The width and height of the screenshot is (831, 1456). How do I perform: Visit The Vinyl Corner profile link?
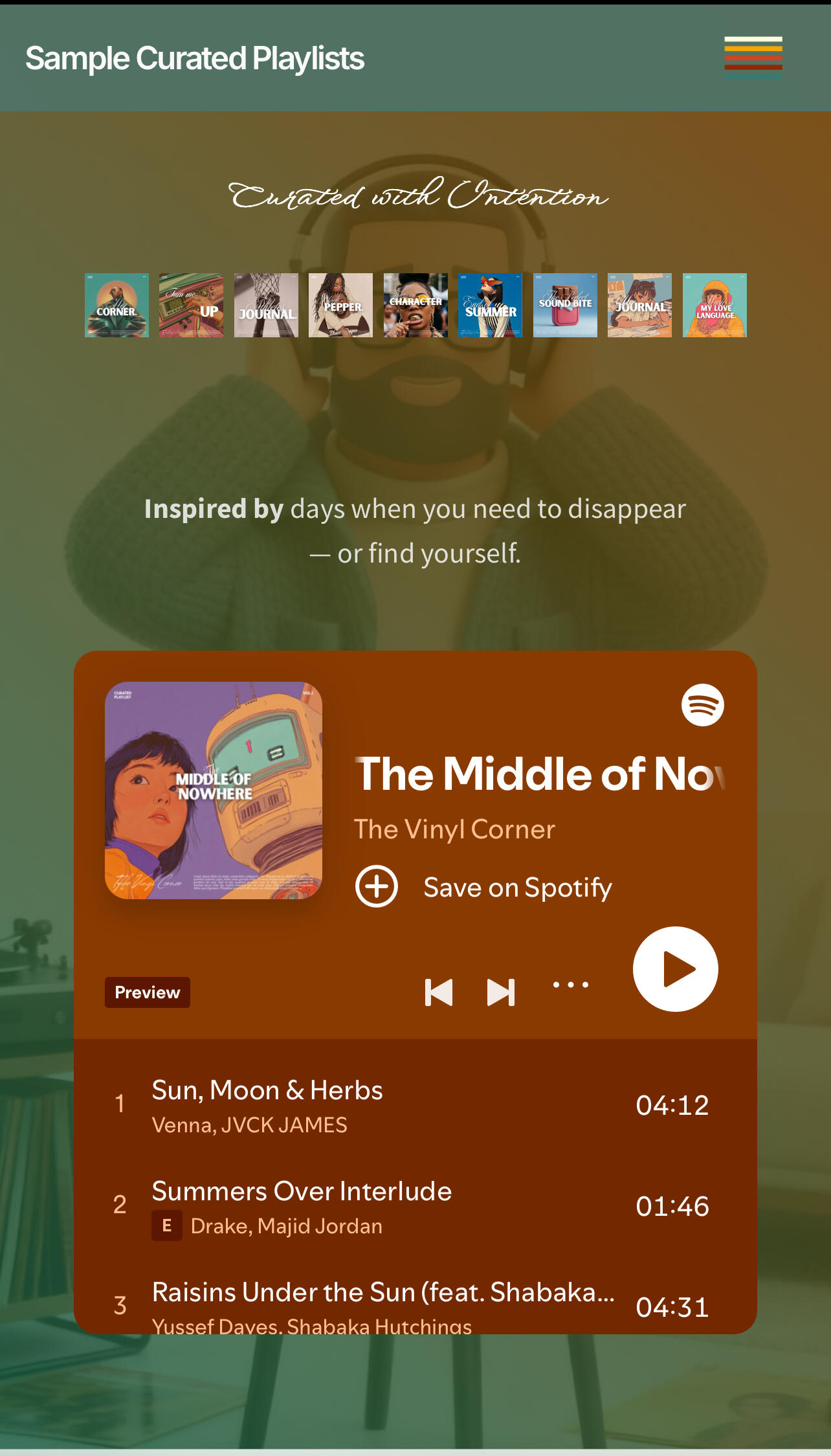[x=454, y=829]
